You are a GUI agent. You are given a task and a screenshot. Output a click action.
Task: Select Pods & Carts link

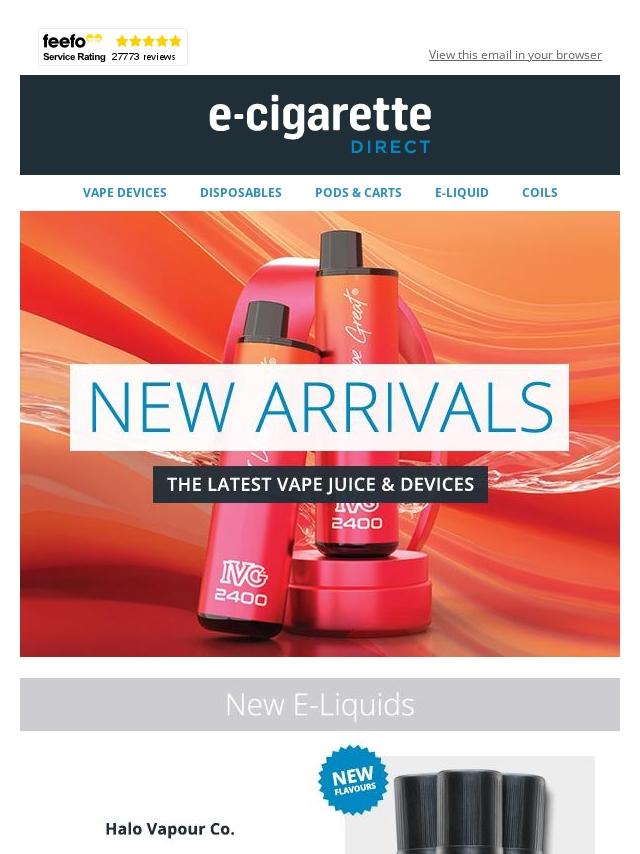358,193
